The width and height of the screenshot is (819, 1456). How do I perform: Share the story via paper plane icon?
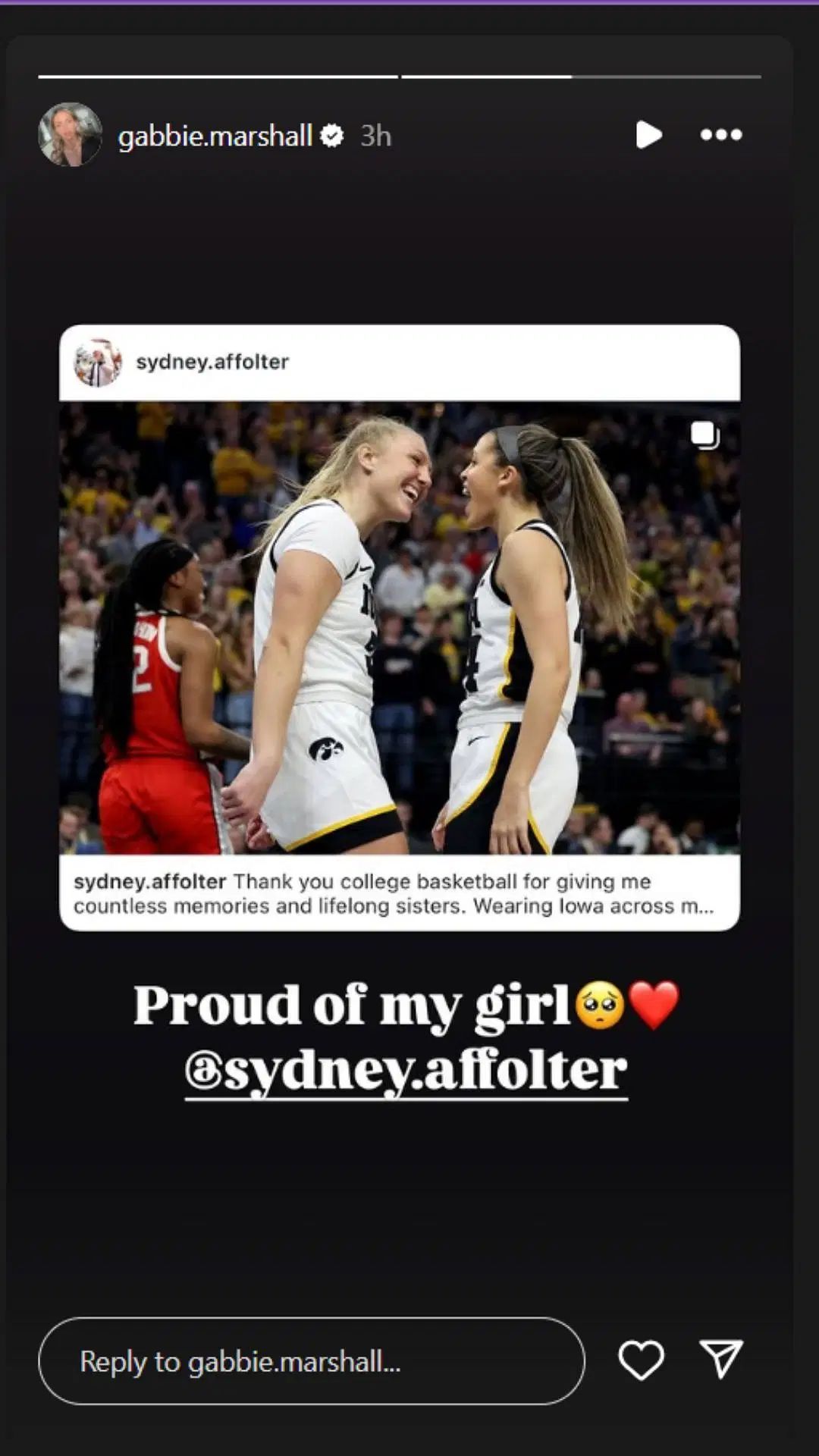click(x=720, y=1360)
